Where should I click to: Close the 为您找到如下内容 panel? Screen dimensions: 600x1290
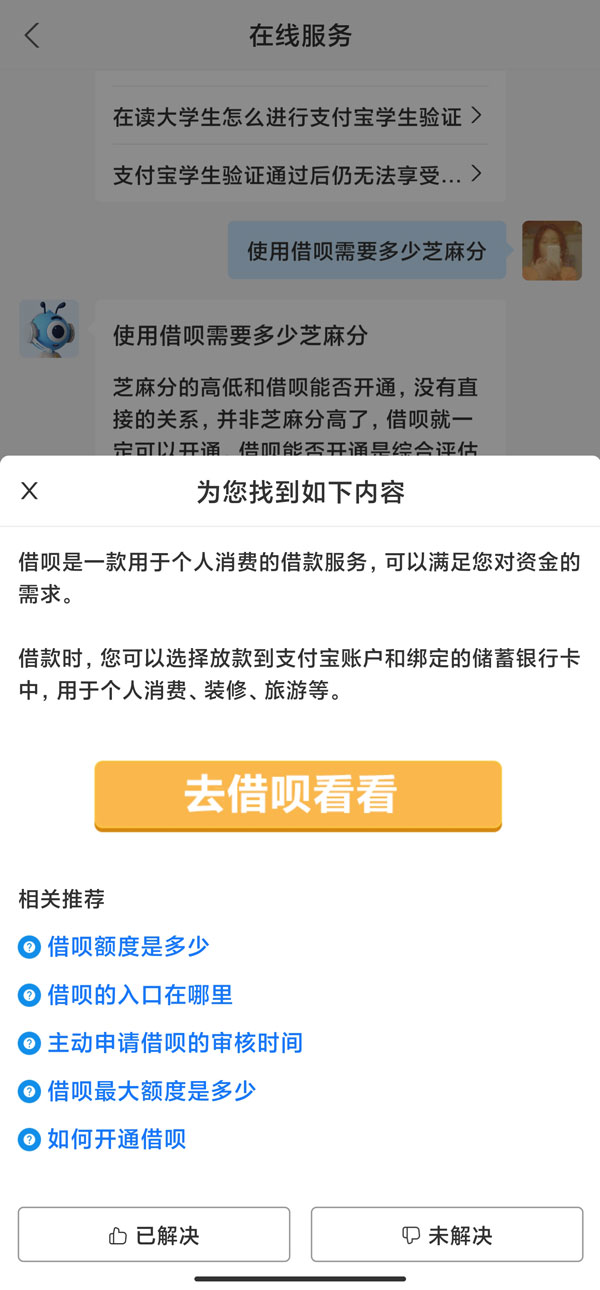[30, 491]
